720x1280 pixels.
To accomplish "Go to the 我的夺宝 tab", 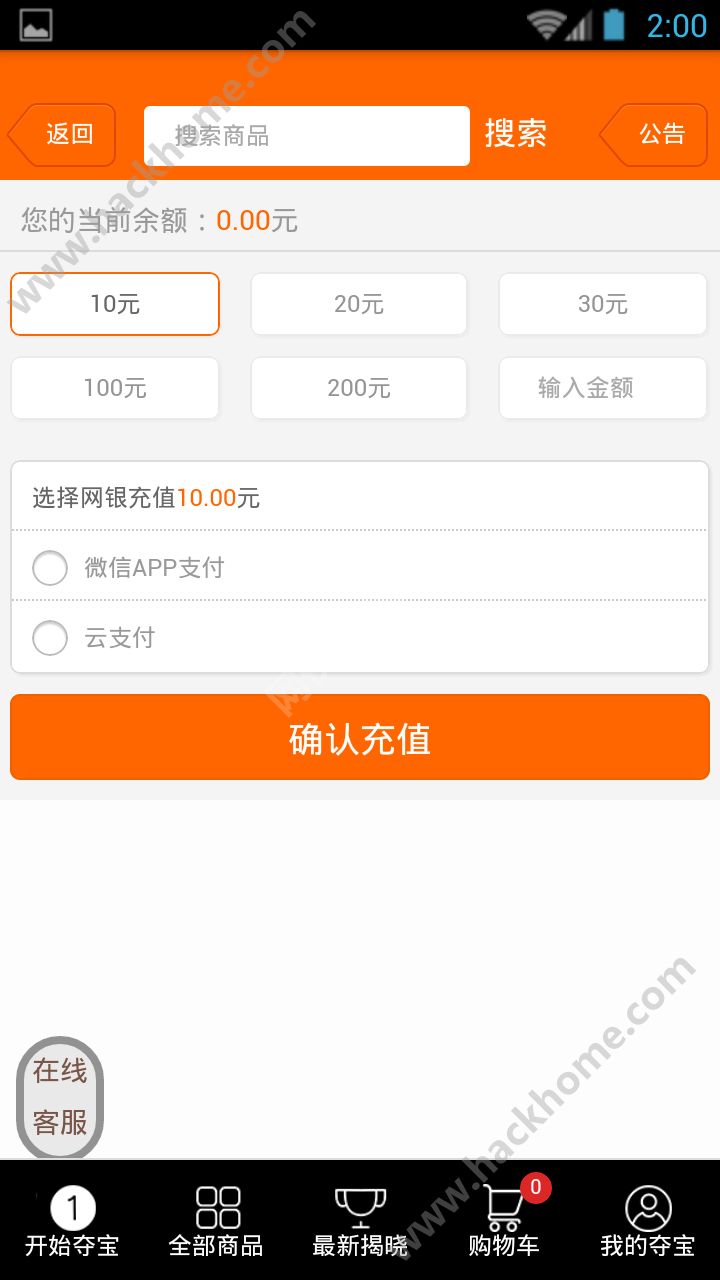I will point(648,1221).
